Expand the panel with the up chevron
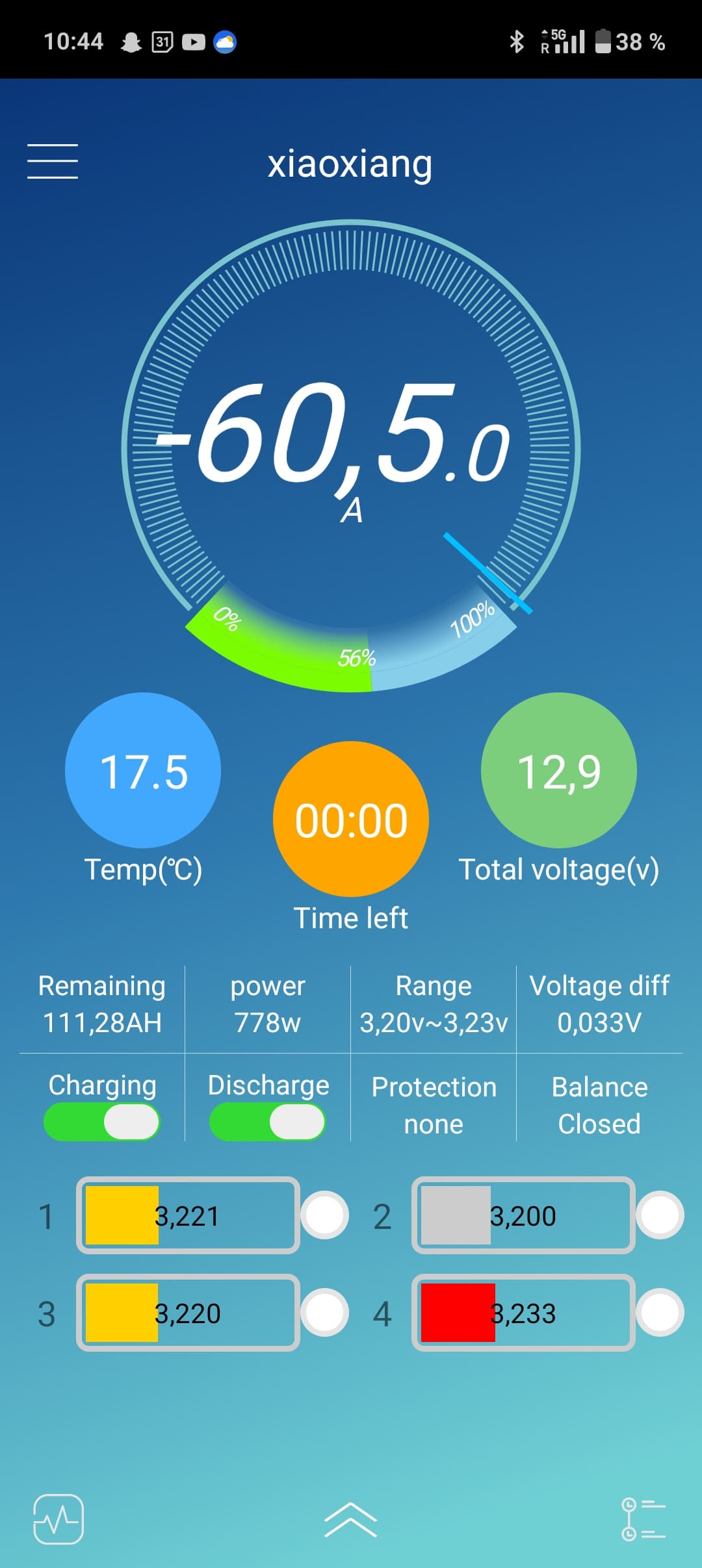This screenshot has width=702, height=1568. [350, 1520]
